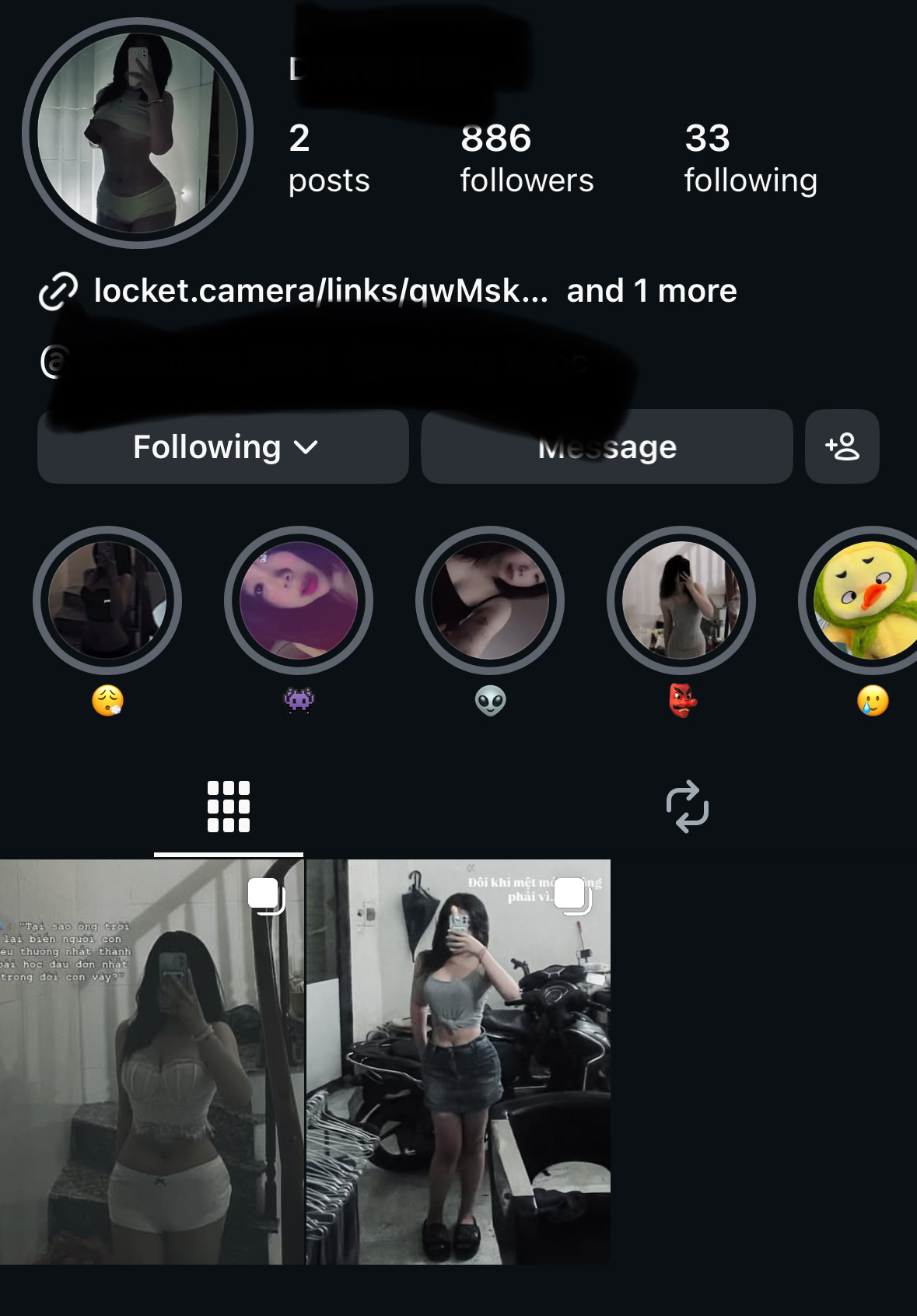Open the alien emoji highlight

click(490, 600)
